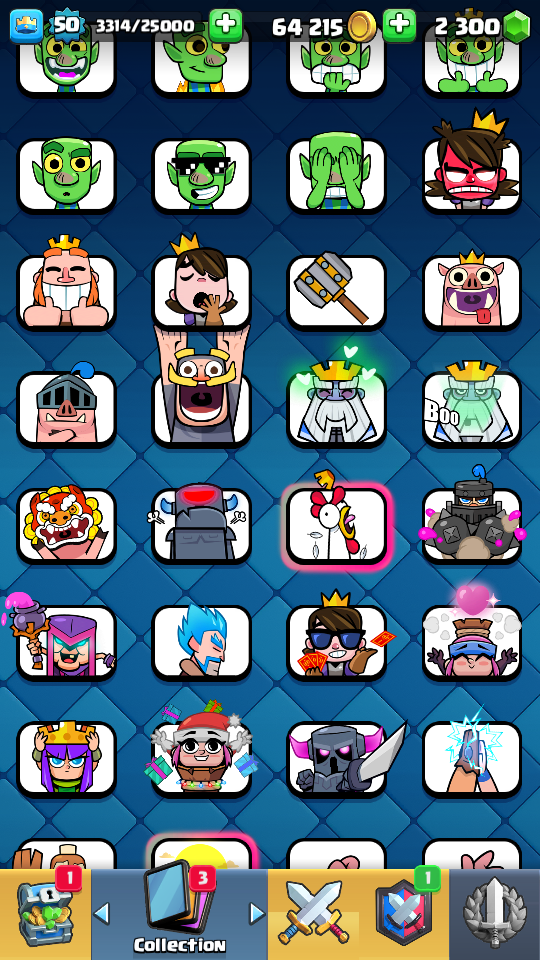Viewport: 540px width, 960px height.
Task: Go to the Events sword-wreath tab
Action: (x=495, y=914)
